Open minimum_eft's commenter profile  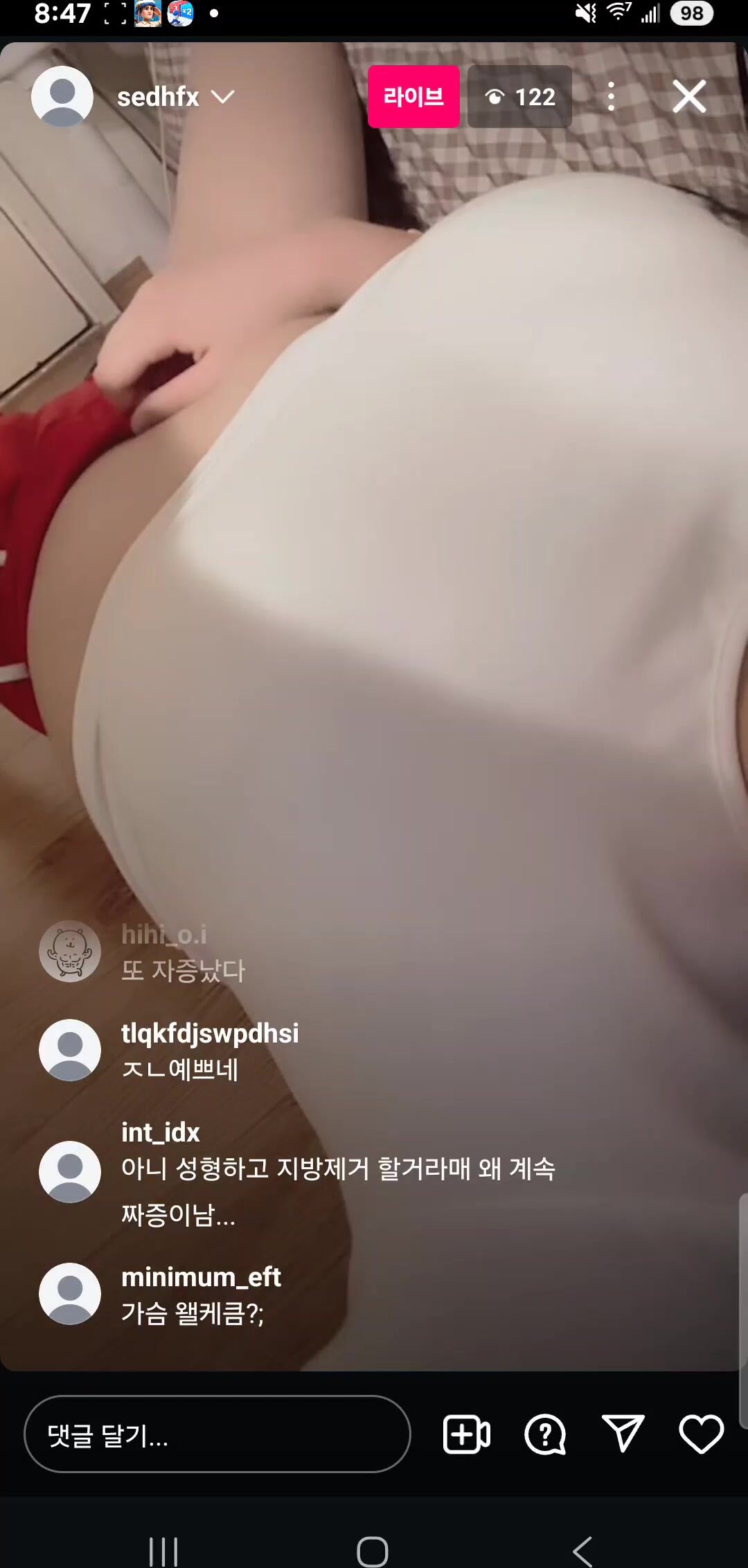pyautogui.click(x=70, y=1293)
